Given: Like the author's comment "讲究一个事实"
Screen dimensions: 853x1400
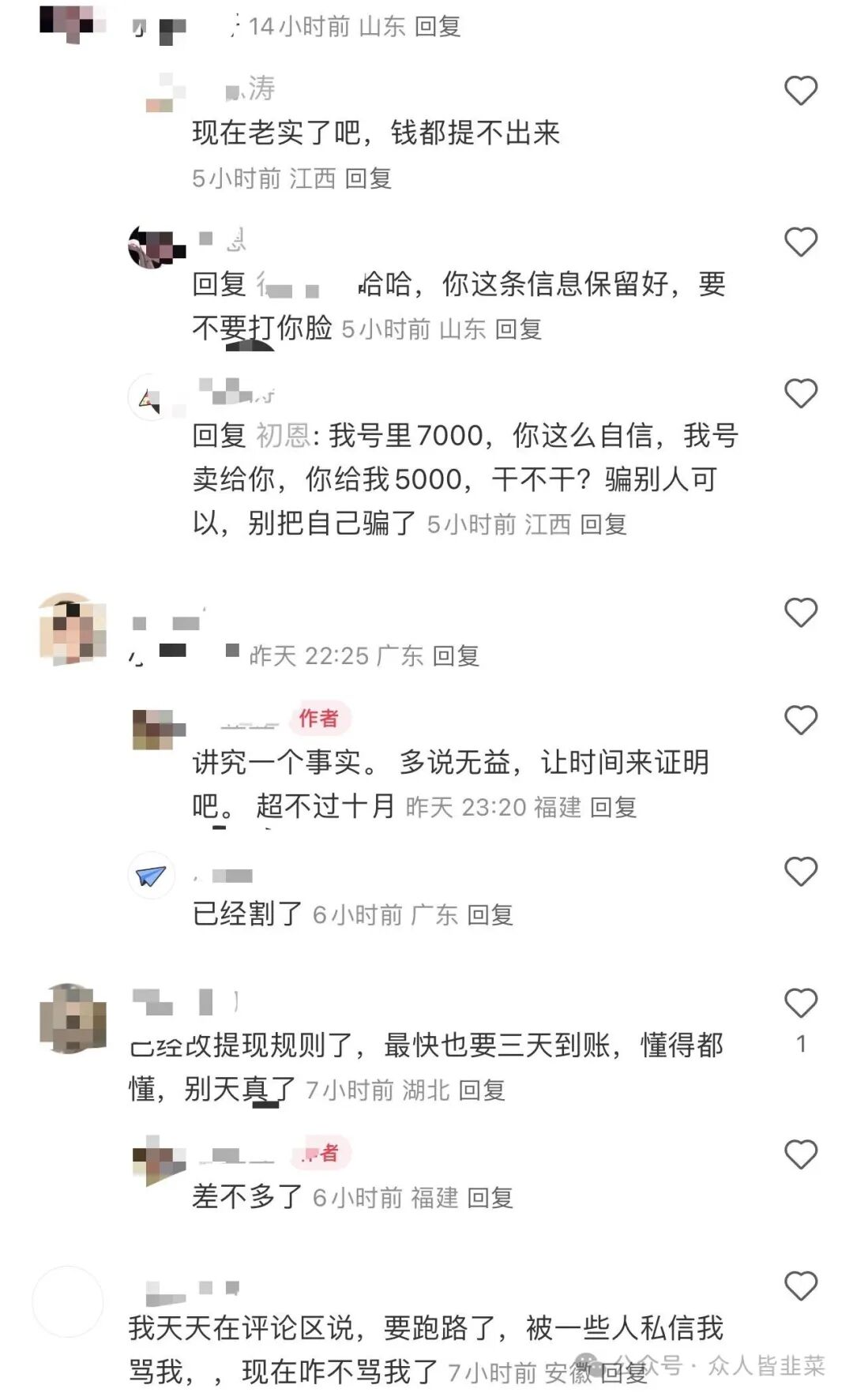Looking at the screenshot, I should tap(800, 720).
